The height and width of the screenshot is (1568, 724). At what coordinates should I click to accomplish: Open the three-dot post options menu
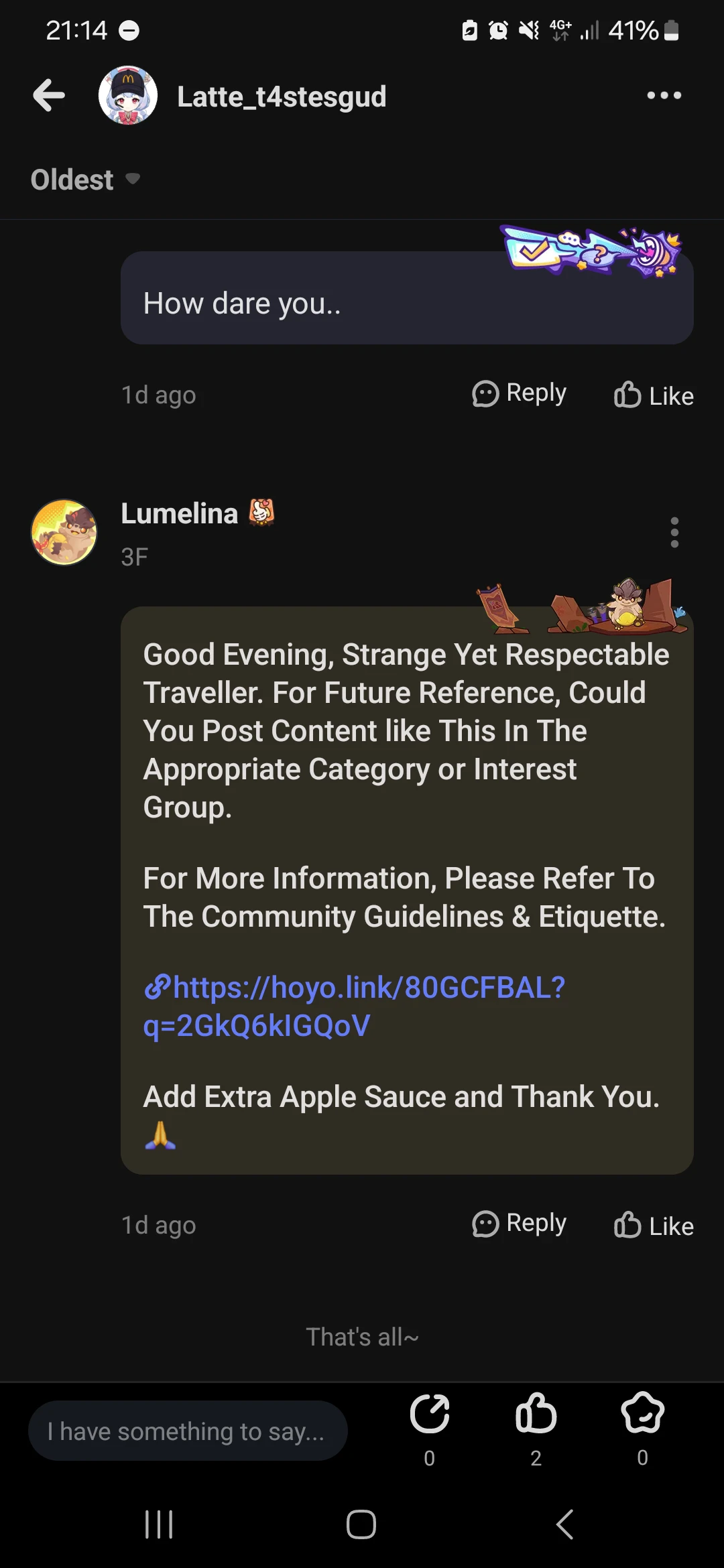click(x=664, y=95)
